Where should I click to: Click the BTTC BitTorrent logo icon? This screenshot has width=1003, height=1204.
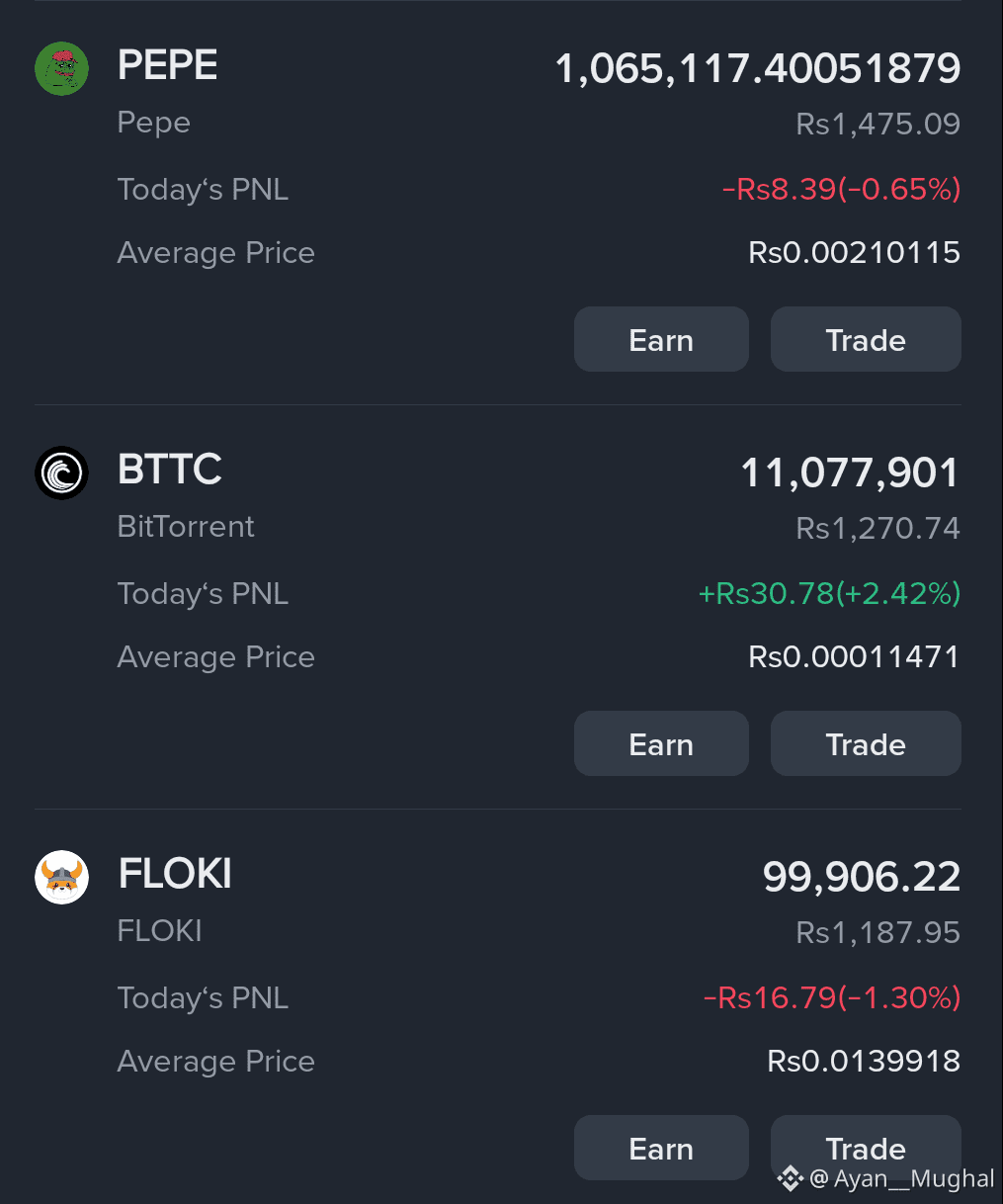(61, 473)
